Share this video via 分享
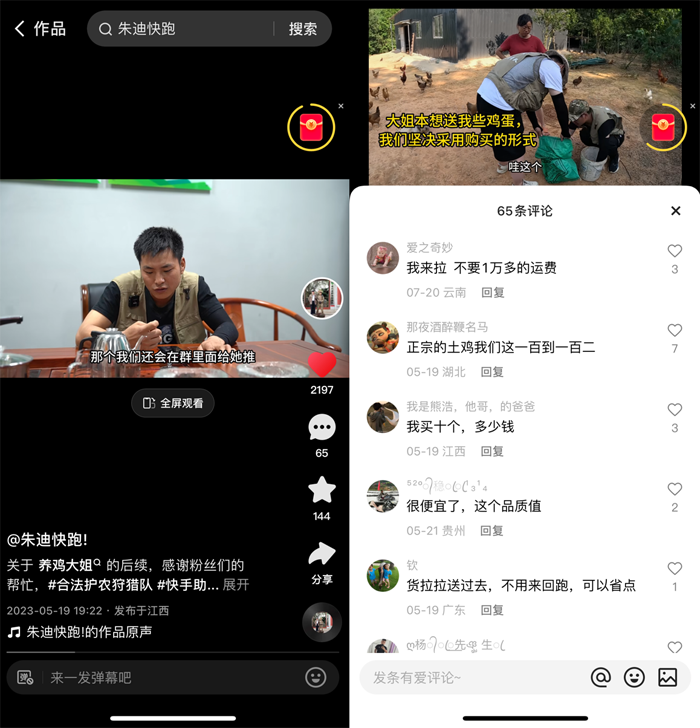This screenshot has height=728, width=700. [322, 555]
